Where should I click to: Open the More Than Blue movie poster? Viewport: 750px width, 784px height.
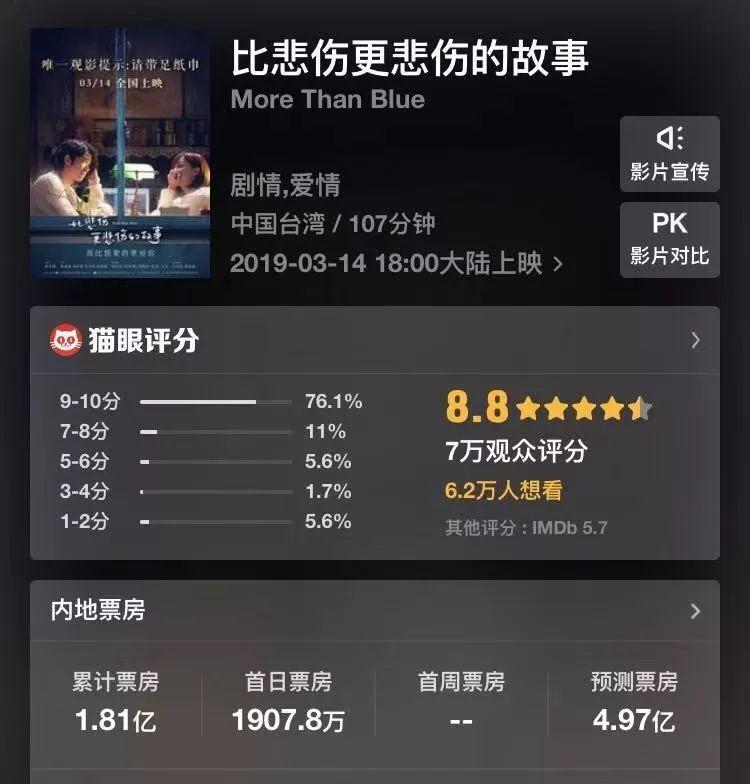point(120,153)
